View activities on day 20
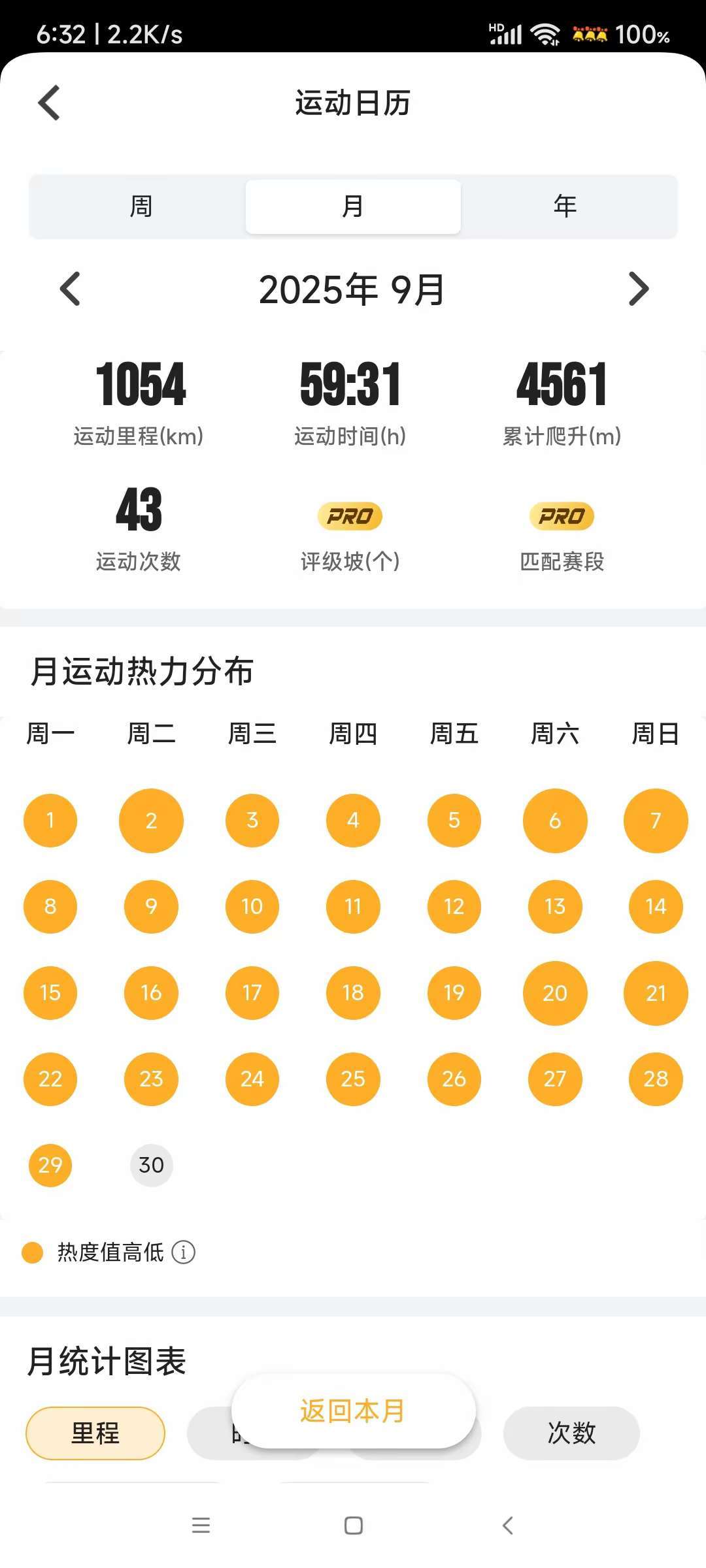Screen dimensions: 706x1568 pos(555,993)
